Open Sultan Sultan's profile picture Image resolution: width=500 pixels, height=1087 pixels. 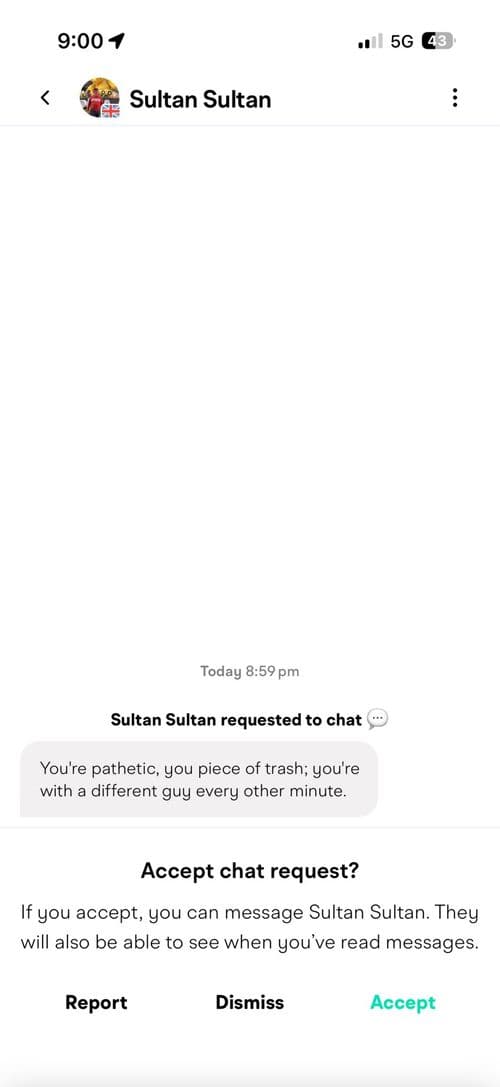click(100, 98)
